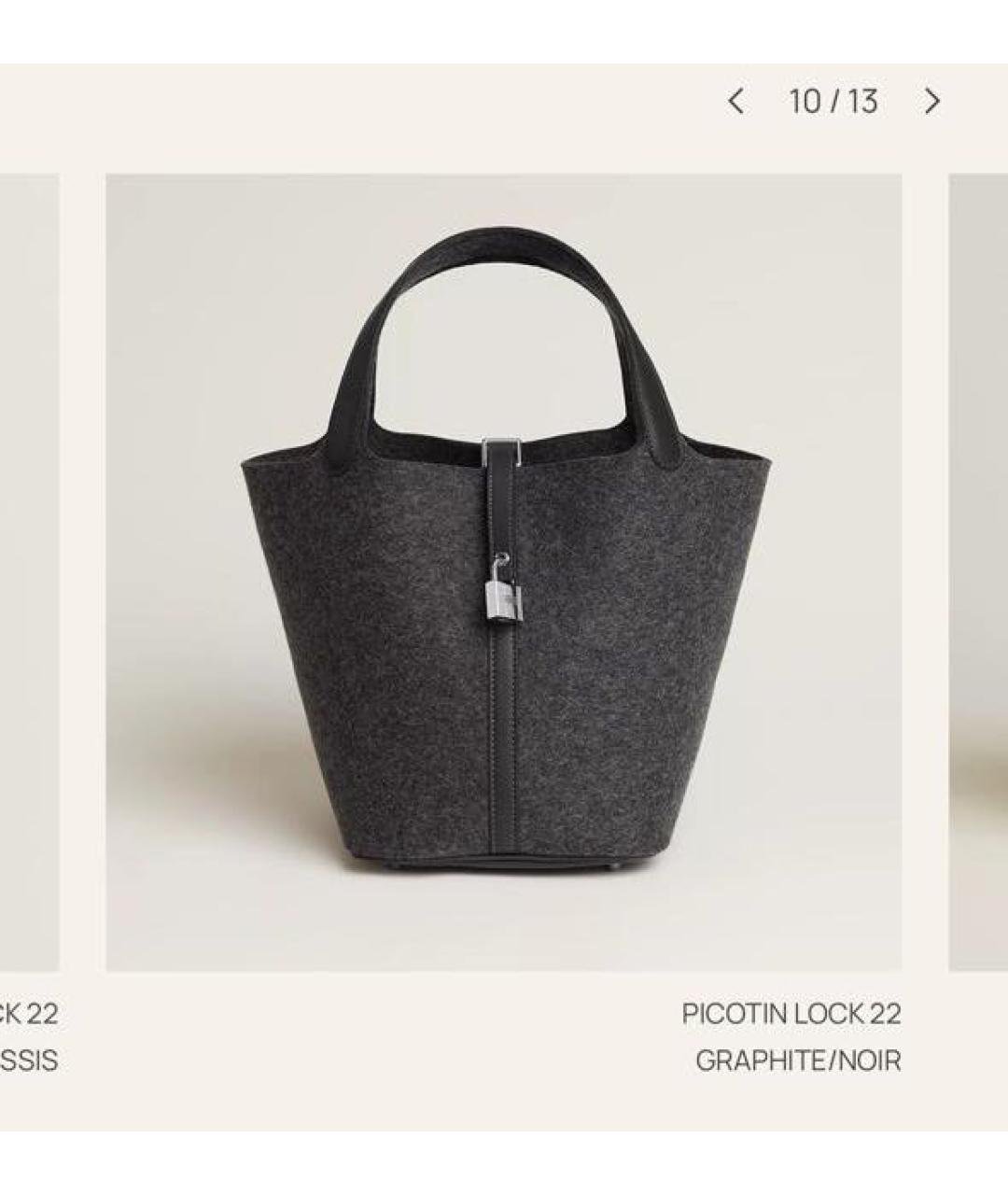This screenshot has height=1195, width=1008.
Task: Go to the next carousel item
Action: (931, 101)
